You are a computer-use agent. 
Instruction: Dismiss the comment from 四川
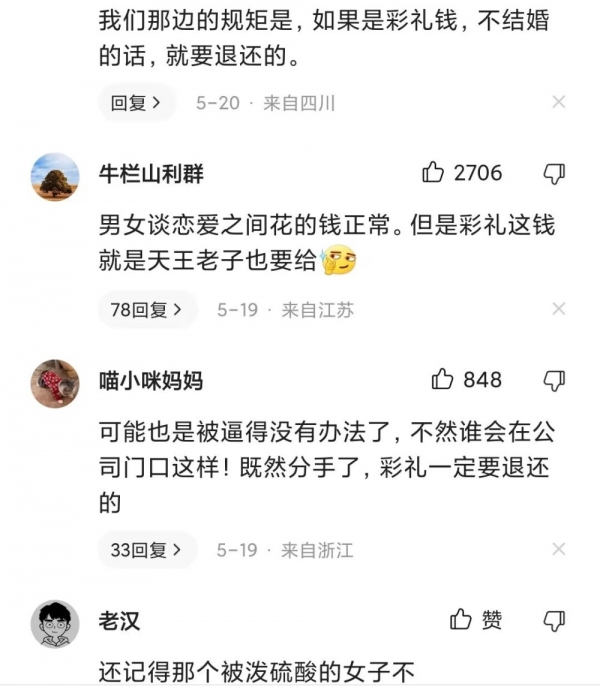coord(559,102)
